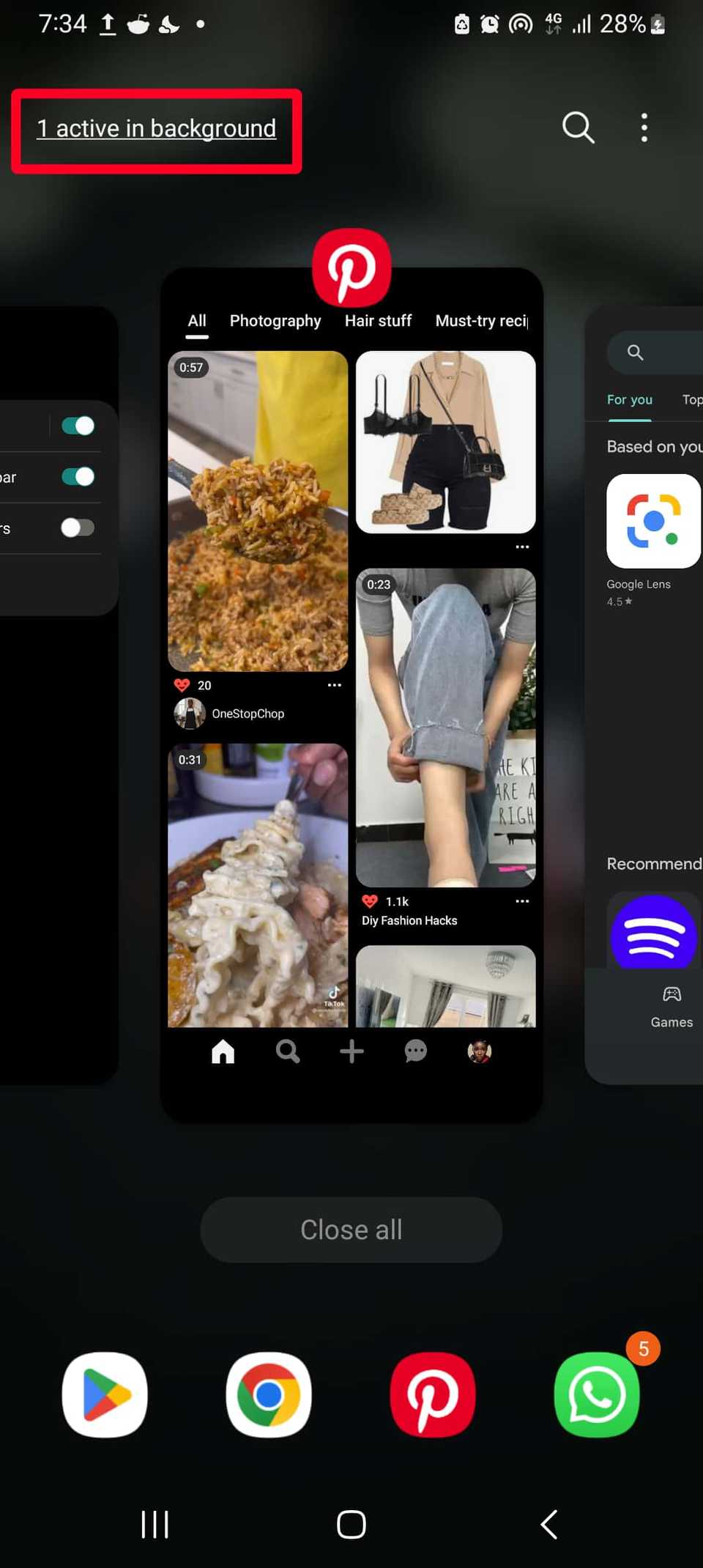Launch WhatsApp with 5 notifications
The width and height of the screenshot is (703, 1568).
point(597,1394)
